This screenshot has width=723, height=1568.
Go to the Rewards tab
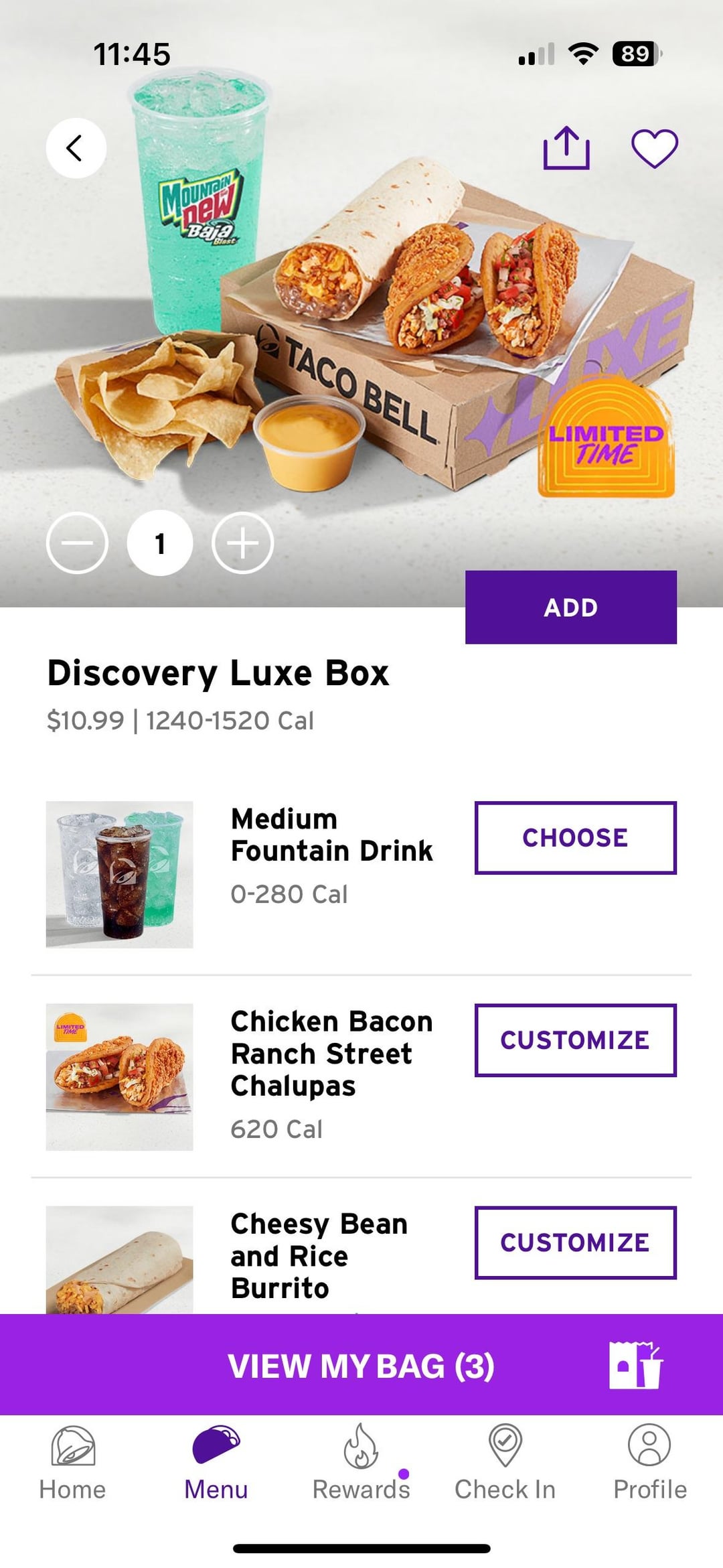pos(361,1463)
